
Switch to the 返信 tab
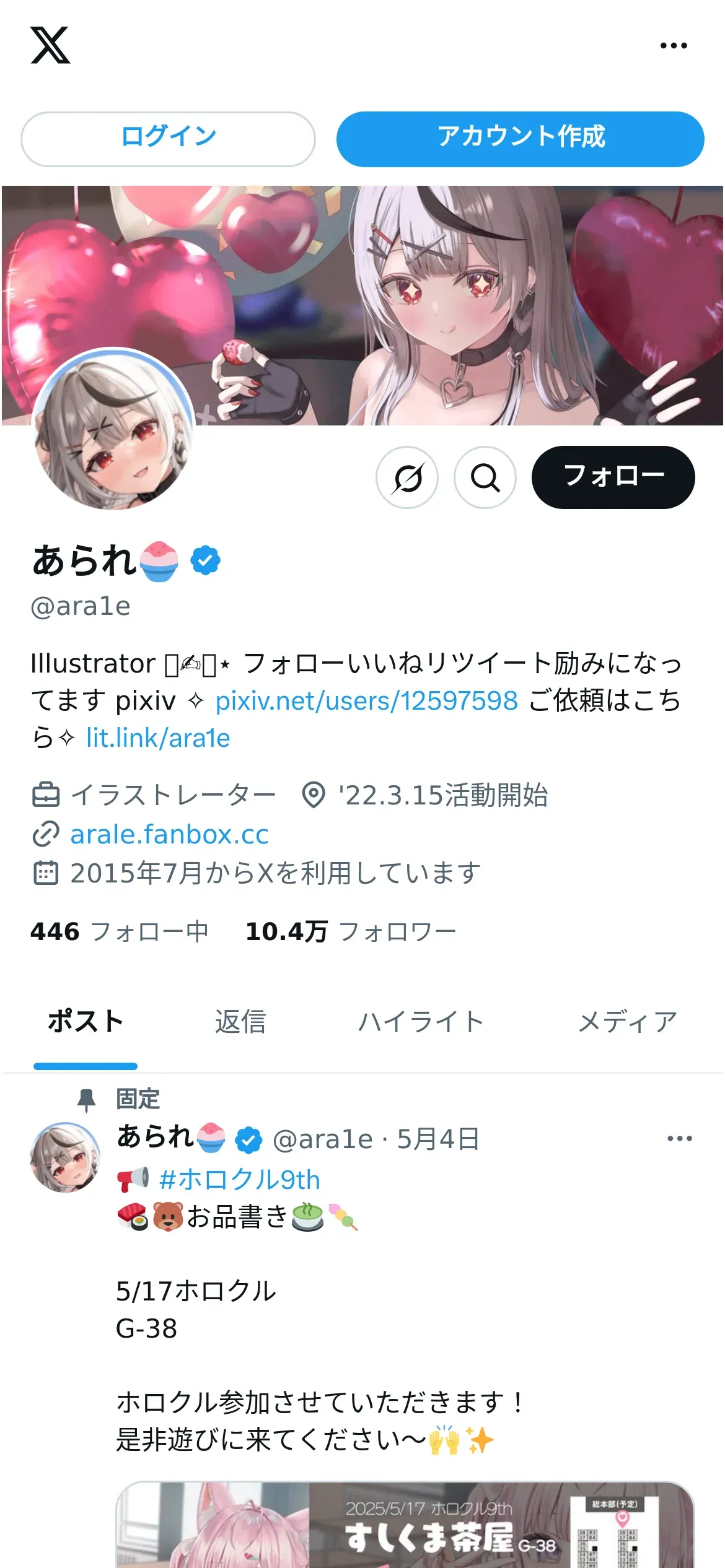[x=240, y=1022]
